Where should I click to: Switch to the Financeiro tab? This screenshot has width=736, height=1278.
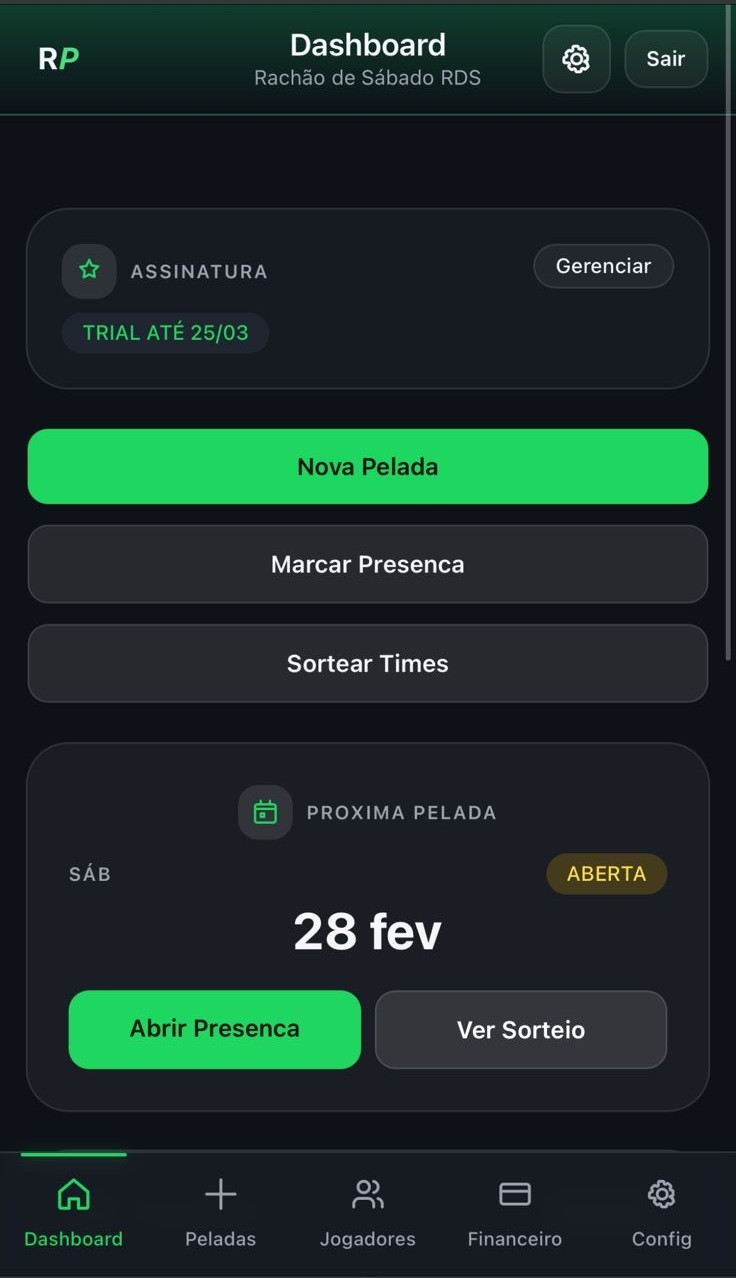[514, 1214]
